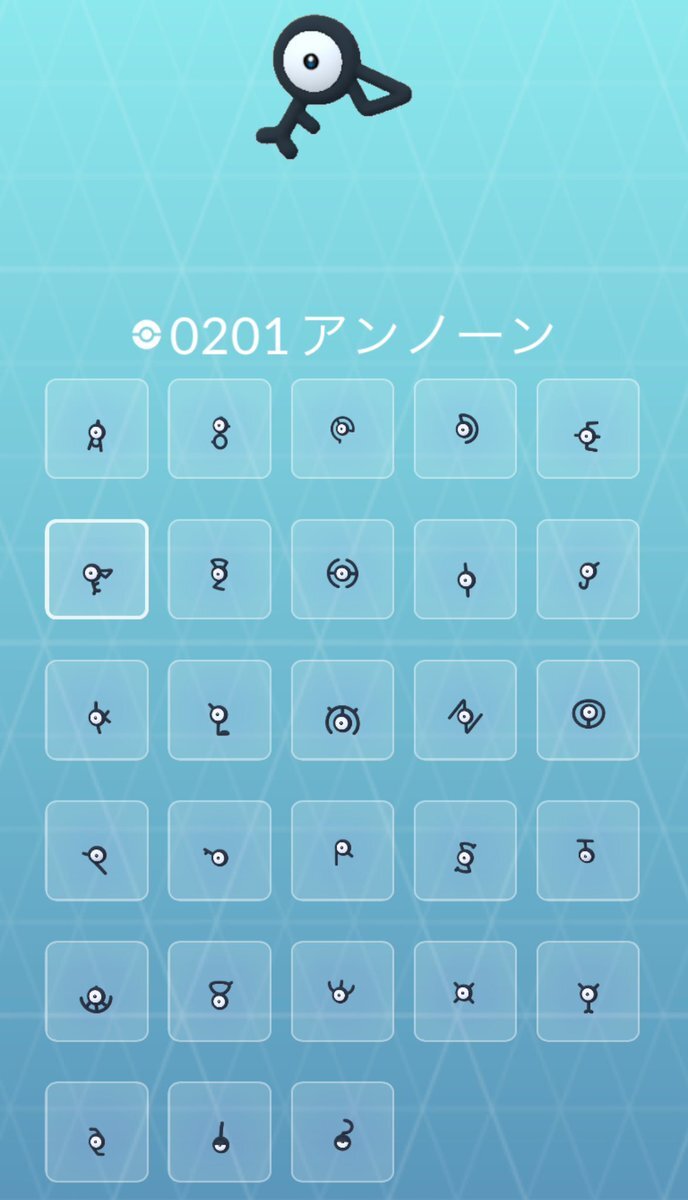View the Unown L form tile
The width and height of the screenshot is (688, 1200).
[219, 710]
